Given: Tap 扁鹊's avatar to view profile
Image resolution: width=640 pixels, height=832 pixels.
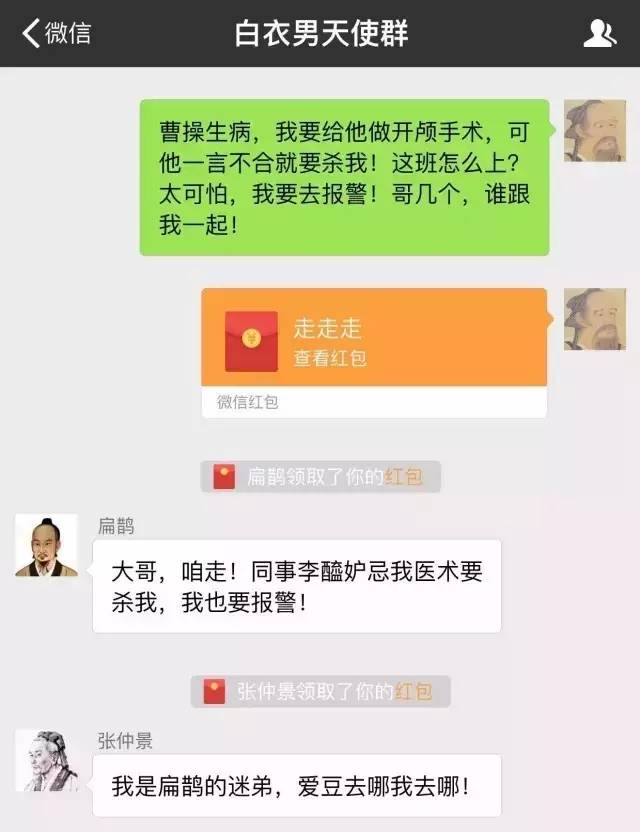Looking at the screenshot, I should pos(46,546).
